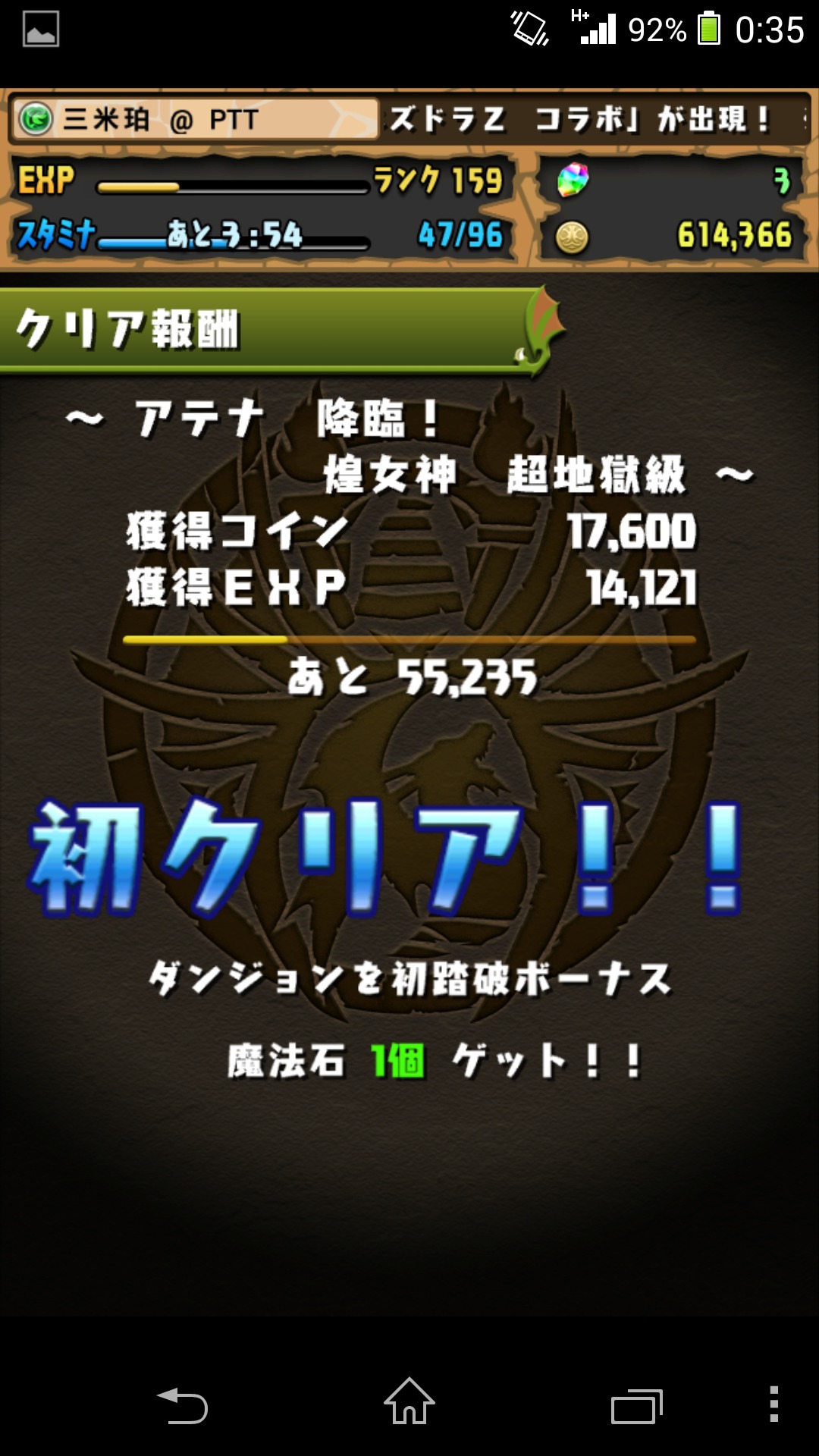Viewport: 819px width, 1456px height.
Task: Open the recent apps view
Action: 637,1406
